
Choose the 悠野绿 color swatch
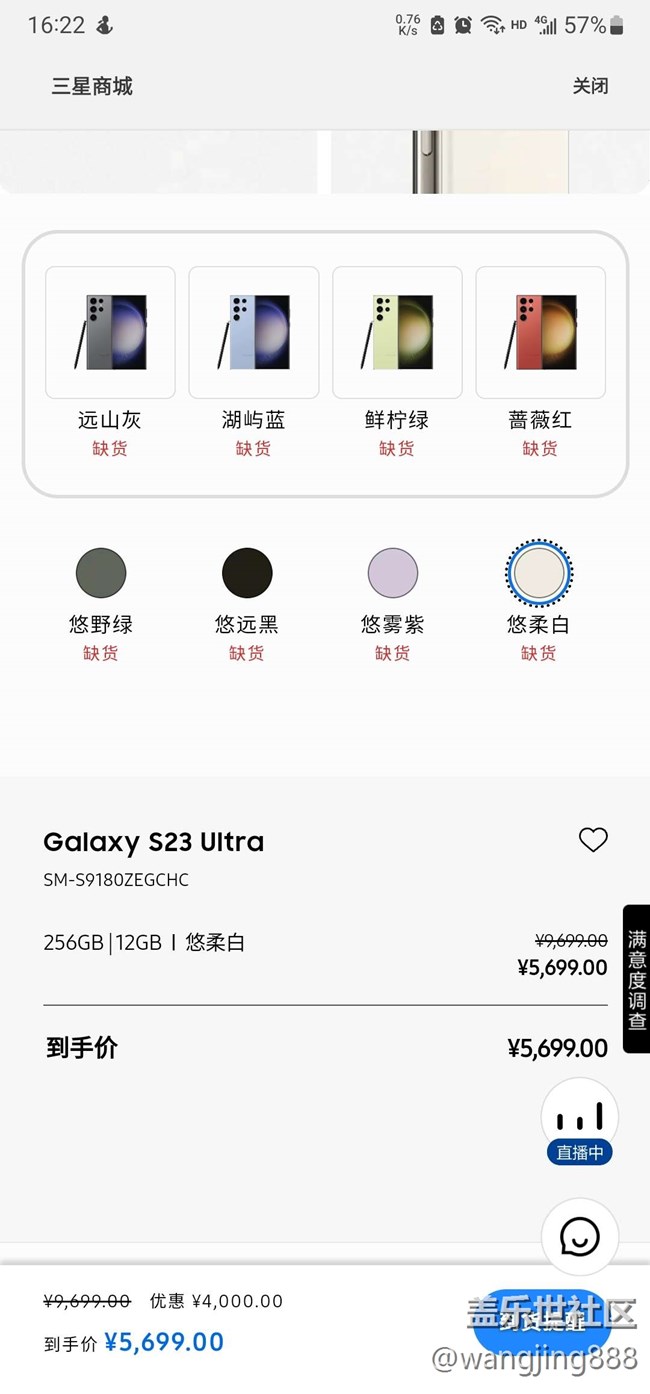[x=101, y=573]
